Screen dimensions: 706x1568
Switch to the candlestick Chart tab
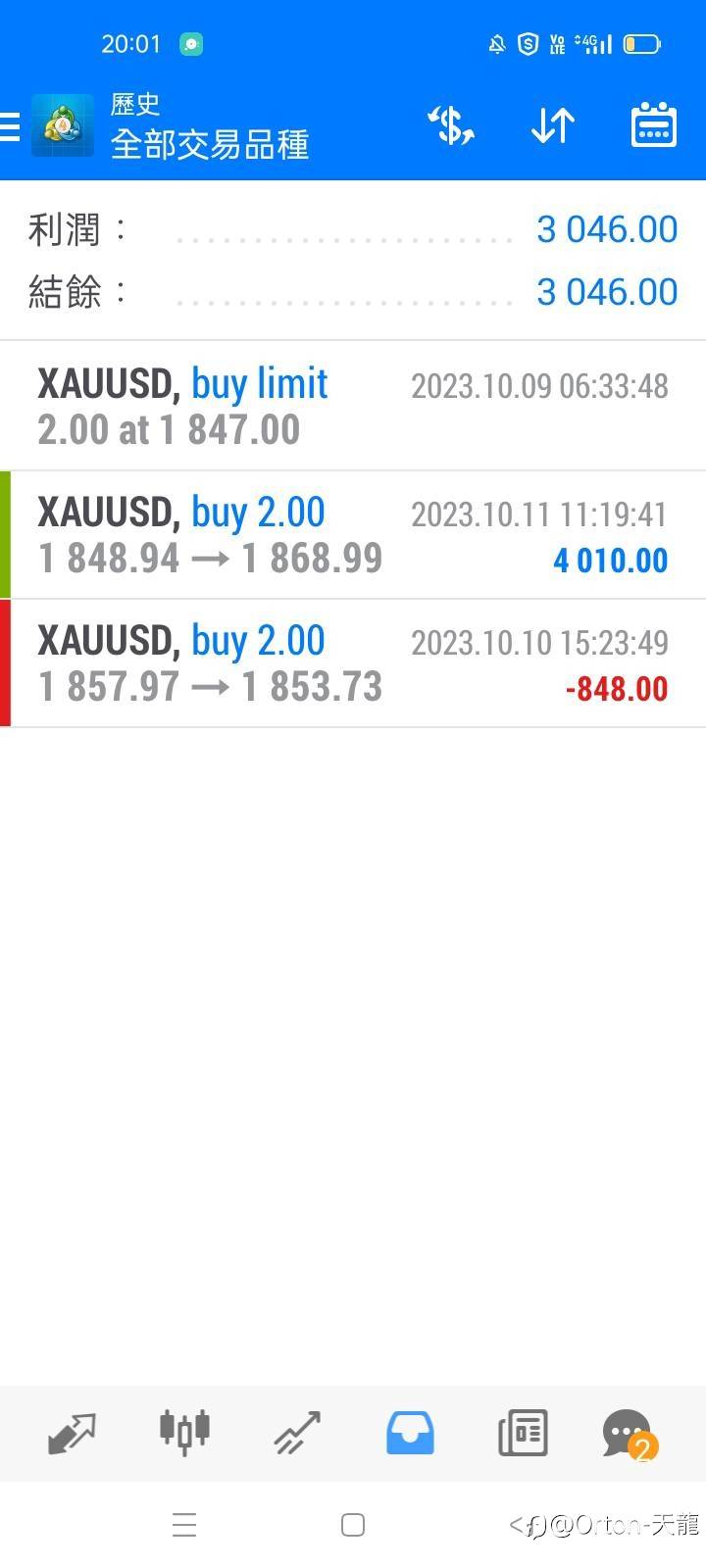click(184, 1433)
